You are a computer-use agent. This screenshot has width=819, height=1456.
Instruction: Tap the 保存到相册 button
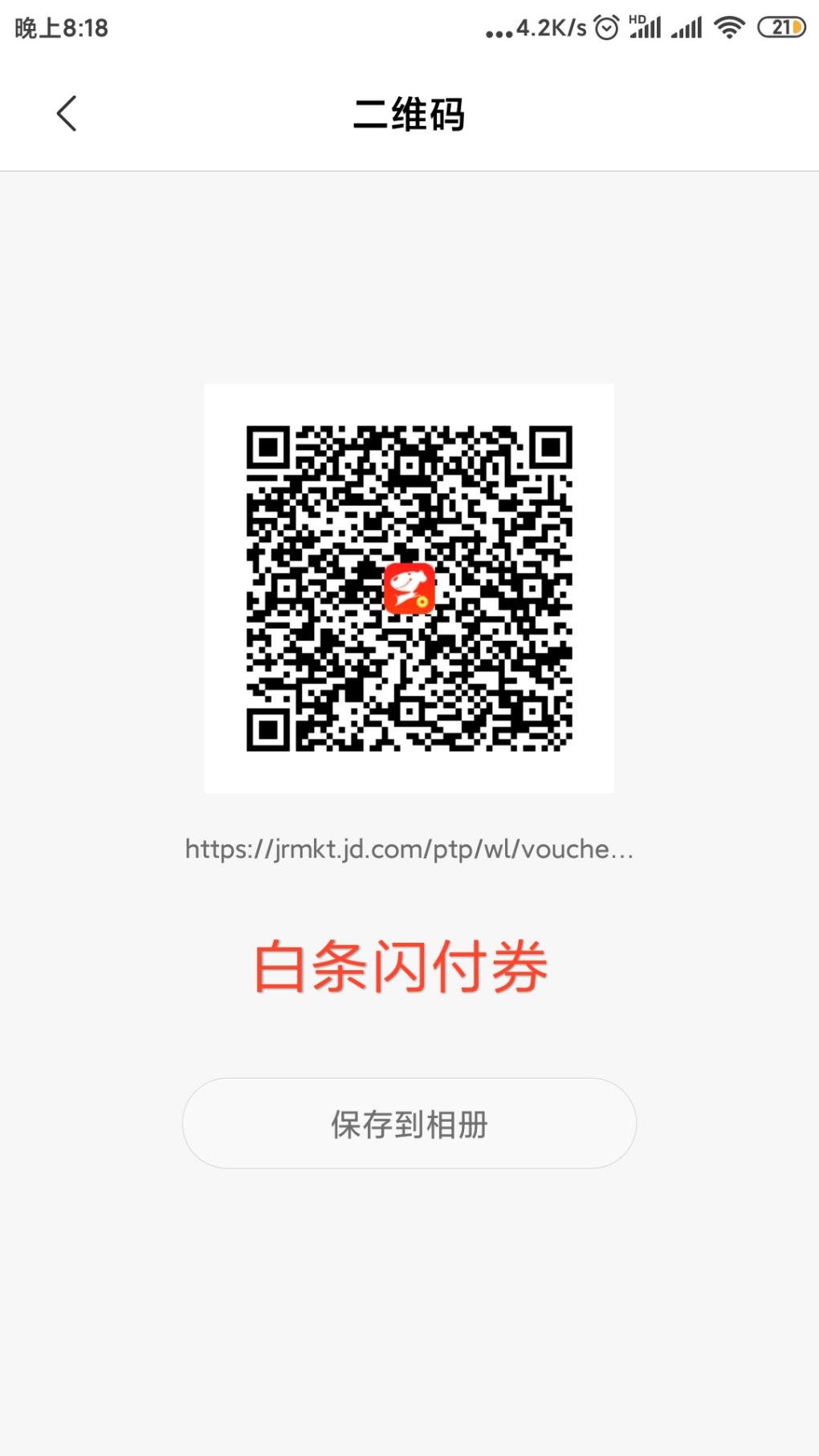click(409, 1123)
